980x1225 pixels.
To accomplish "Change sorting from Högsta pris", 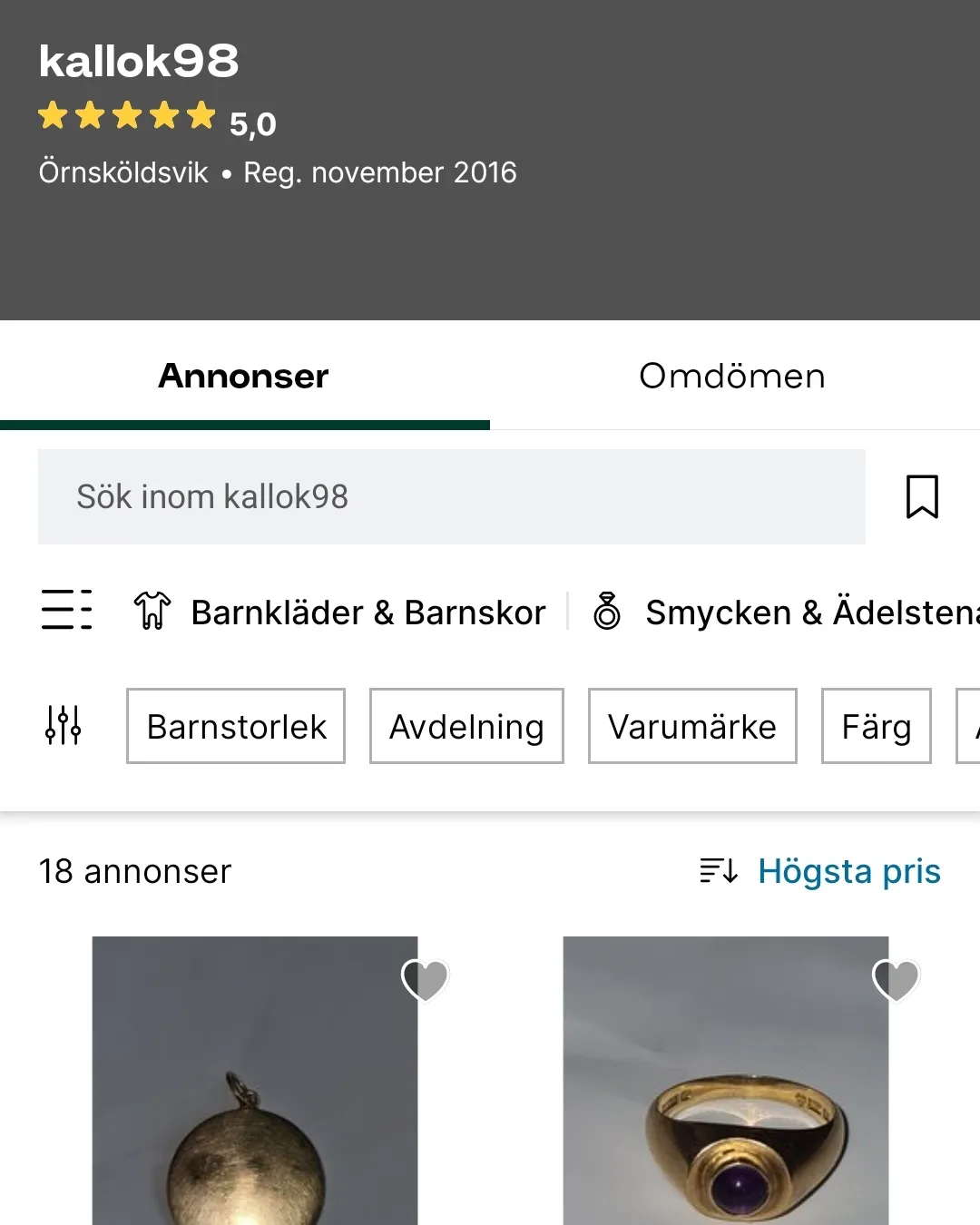I will 821,871.
